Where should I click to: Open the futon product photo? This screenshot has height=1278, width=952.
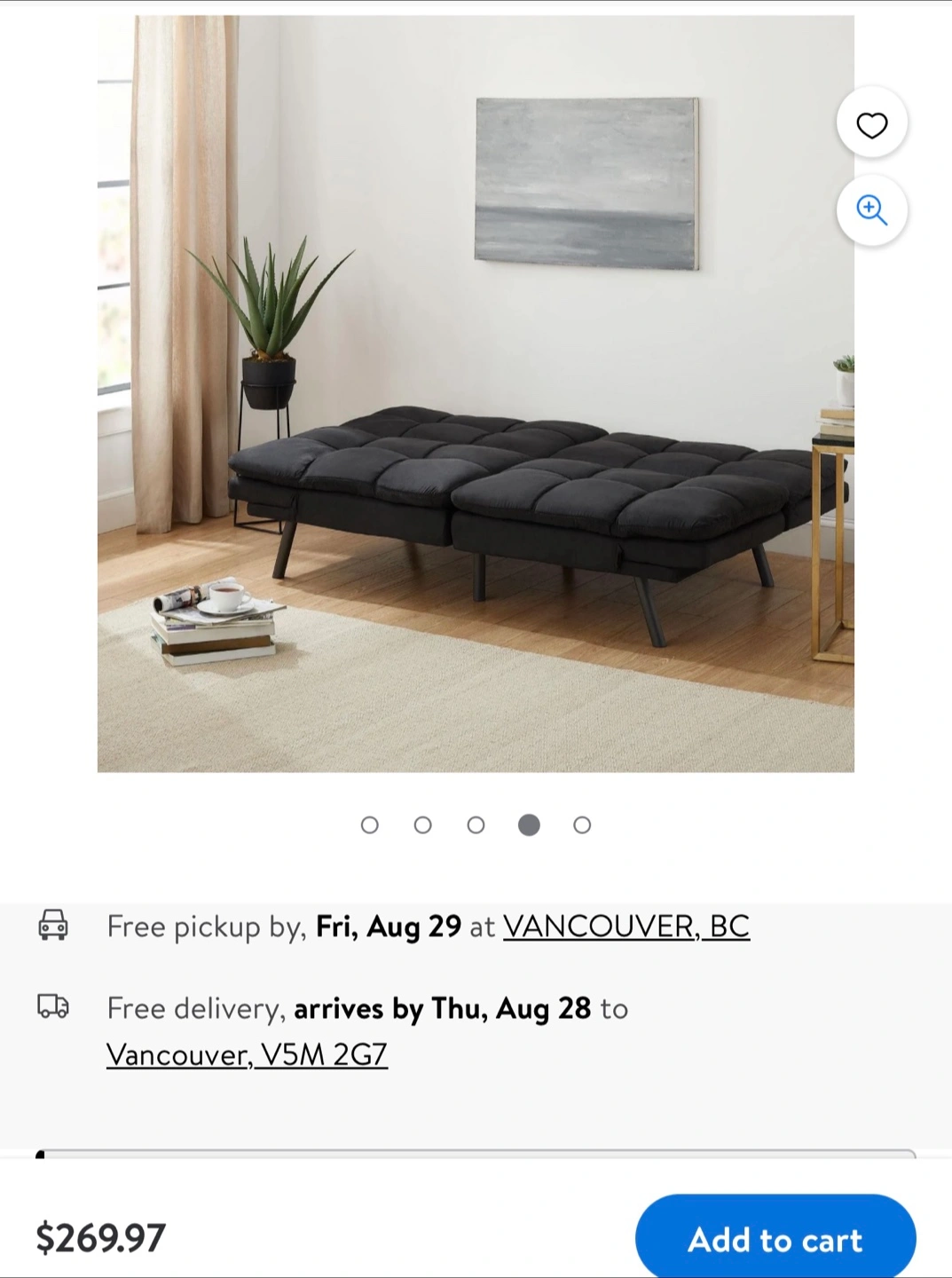[x=476, y=394]
